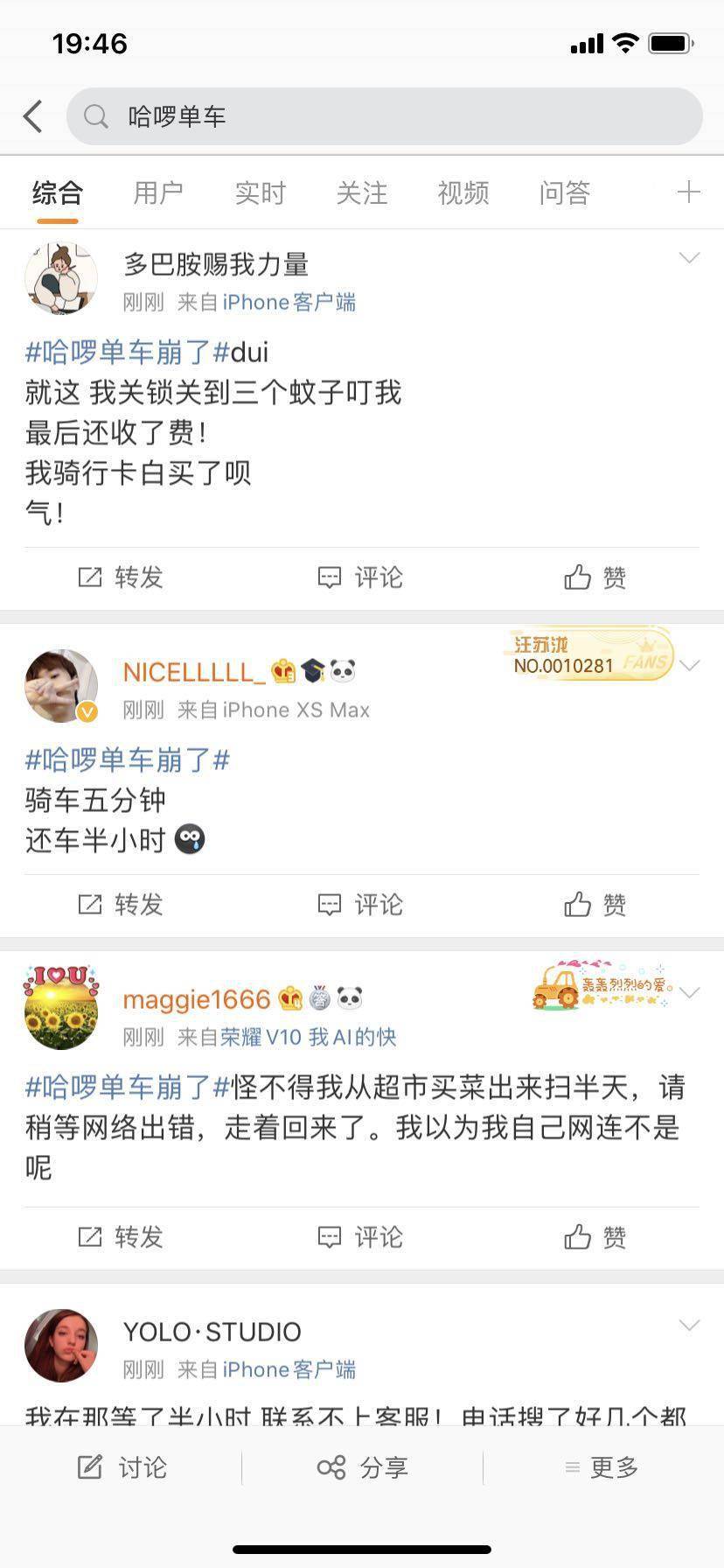Screen dimensions: 724x1568
Task: Open the 实时 tab
Action: (258, 192)
